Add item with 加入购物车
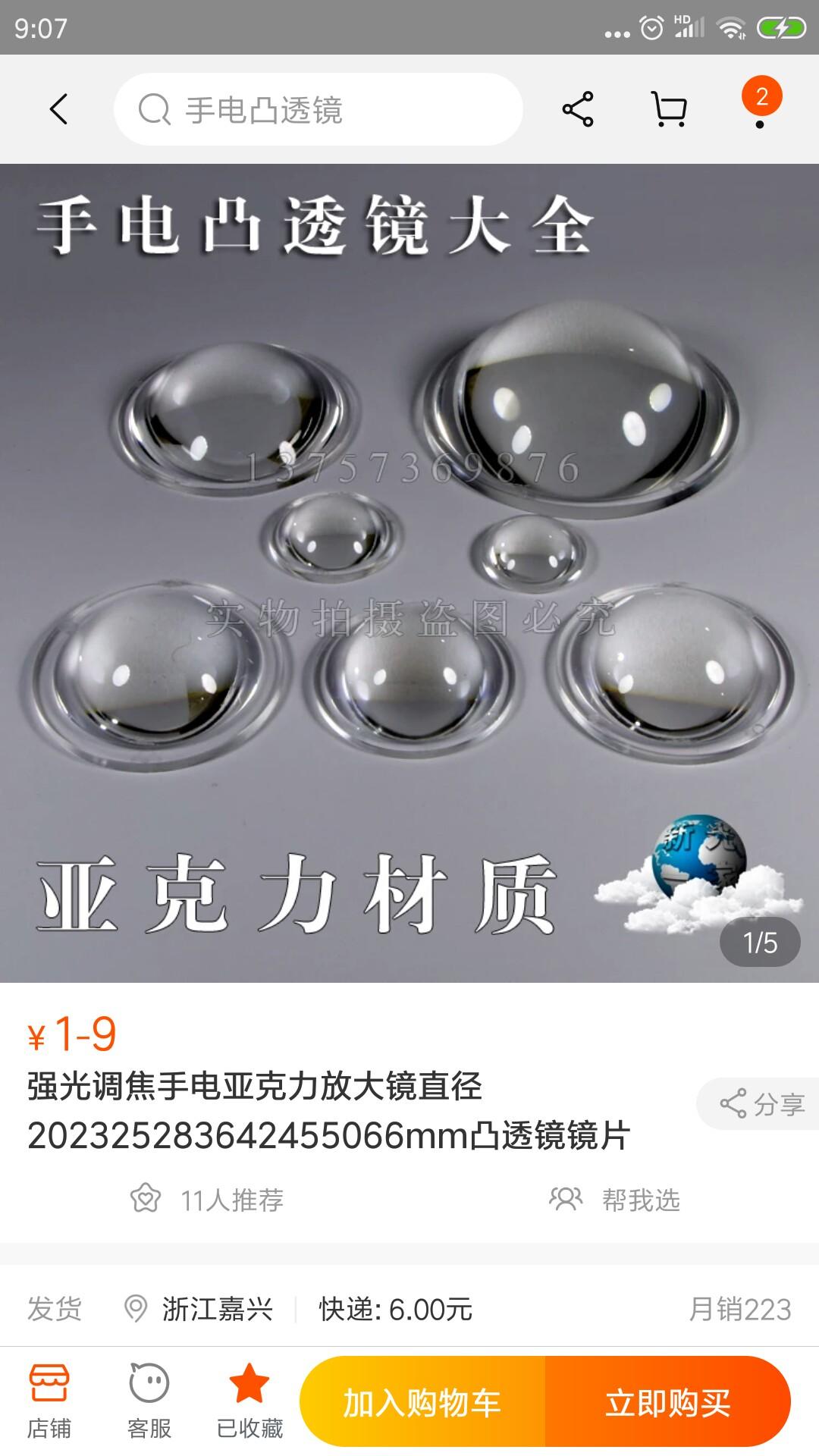 (422, 1402)
